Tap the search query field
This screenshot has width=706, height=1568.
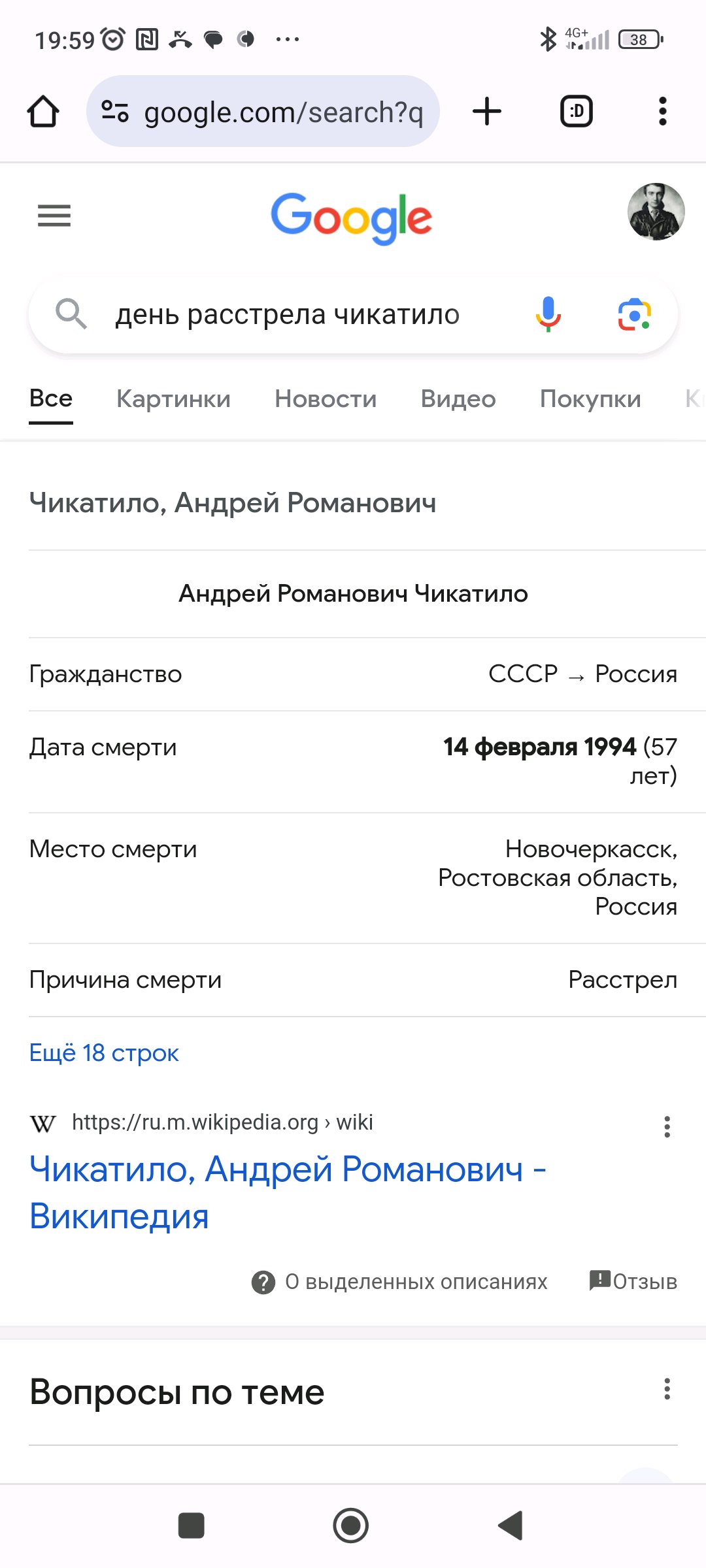click(x=288, y=315)
